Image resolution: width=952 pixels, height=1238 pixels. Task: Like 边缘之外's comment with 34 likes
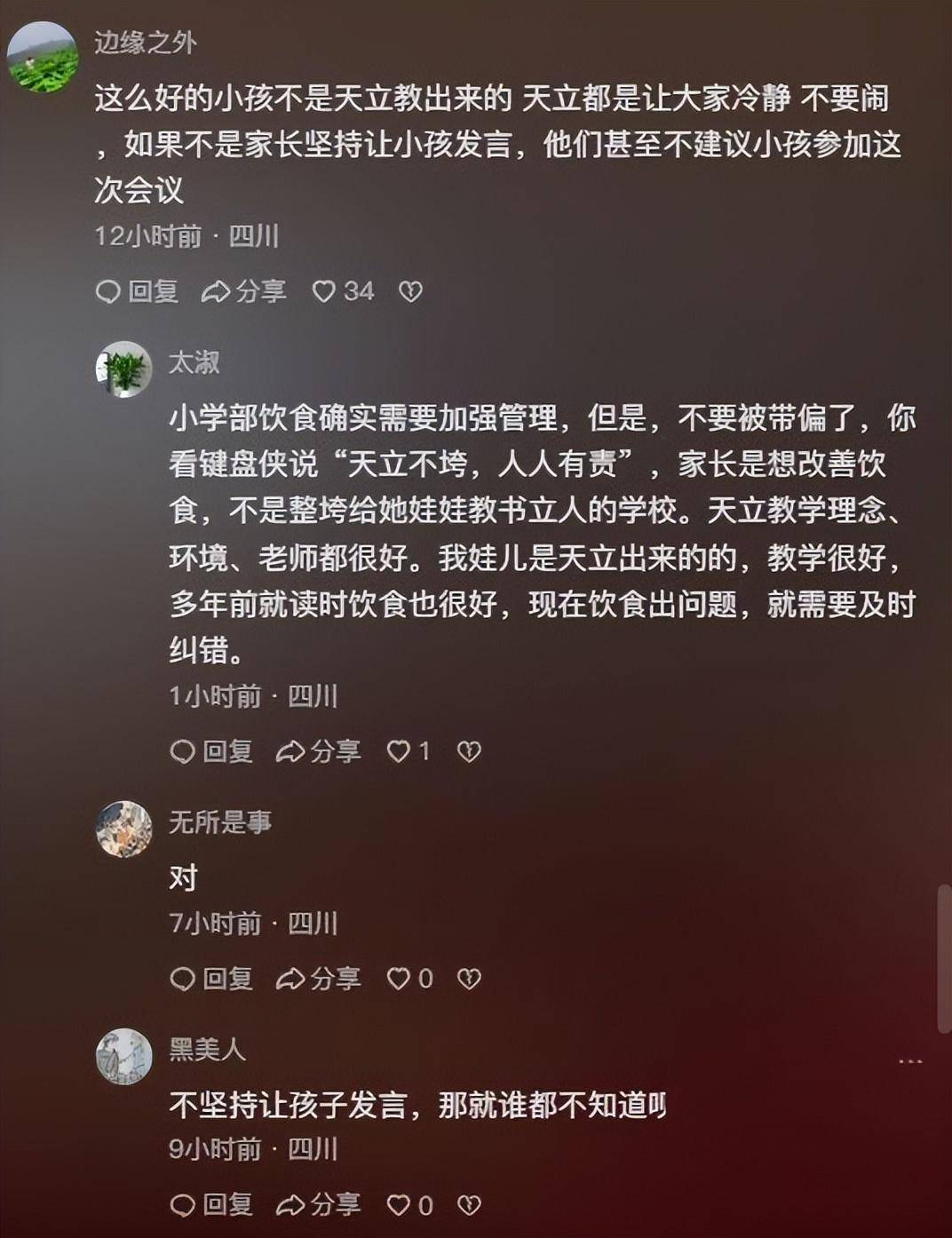(324, 291)
